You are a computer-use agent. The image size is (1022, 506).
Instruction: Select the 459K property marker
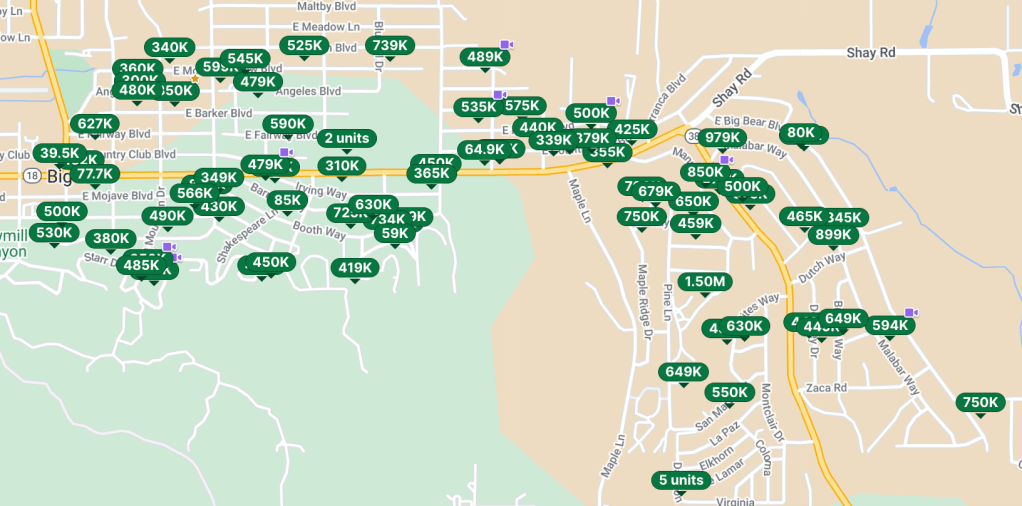tap(694, 223)
